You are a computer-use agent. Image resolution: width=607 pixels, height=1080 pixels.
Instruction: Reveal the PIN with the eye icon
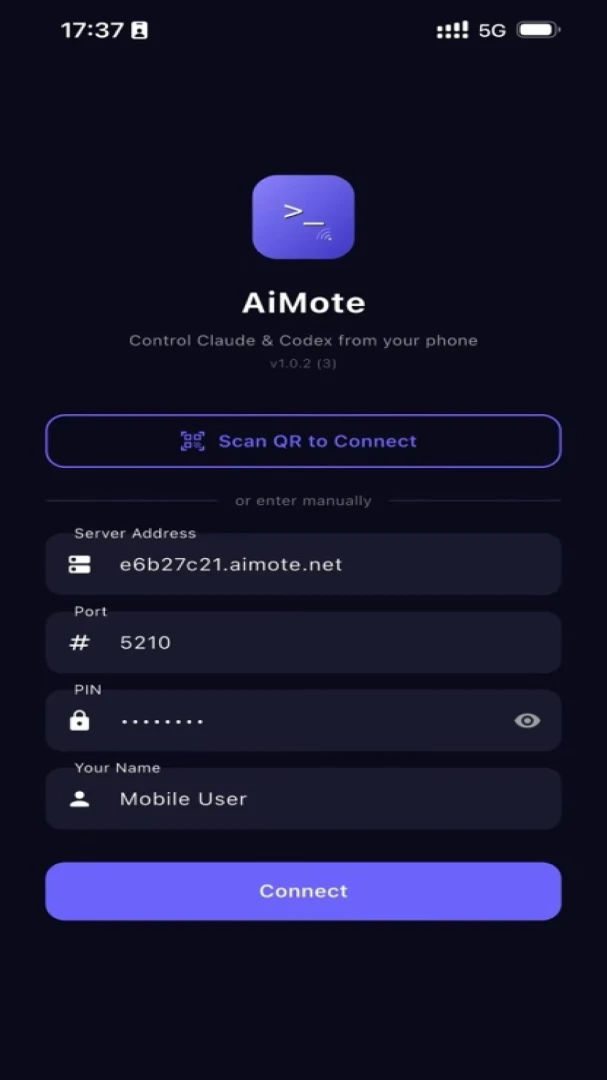click(x=527, y=720)
